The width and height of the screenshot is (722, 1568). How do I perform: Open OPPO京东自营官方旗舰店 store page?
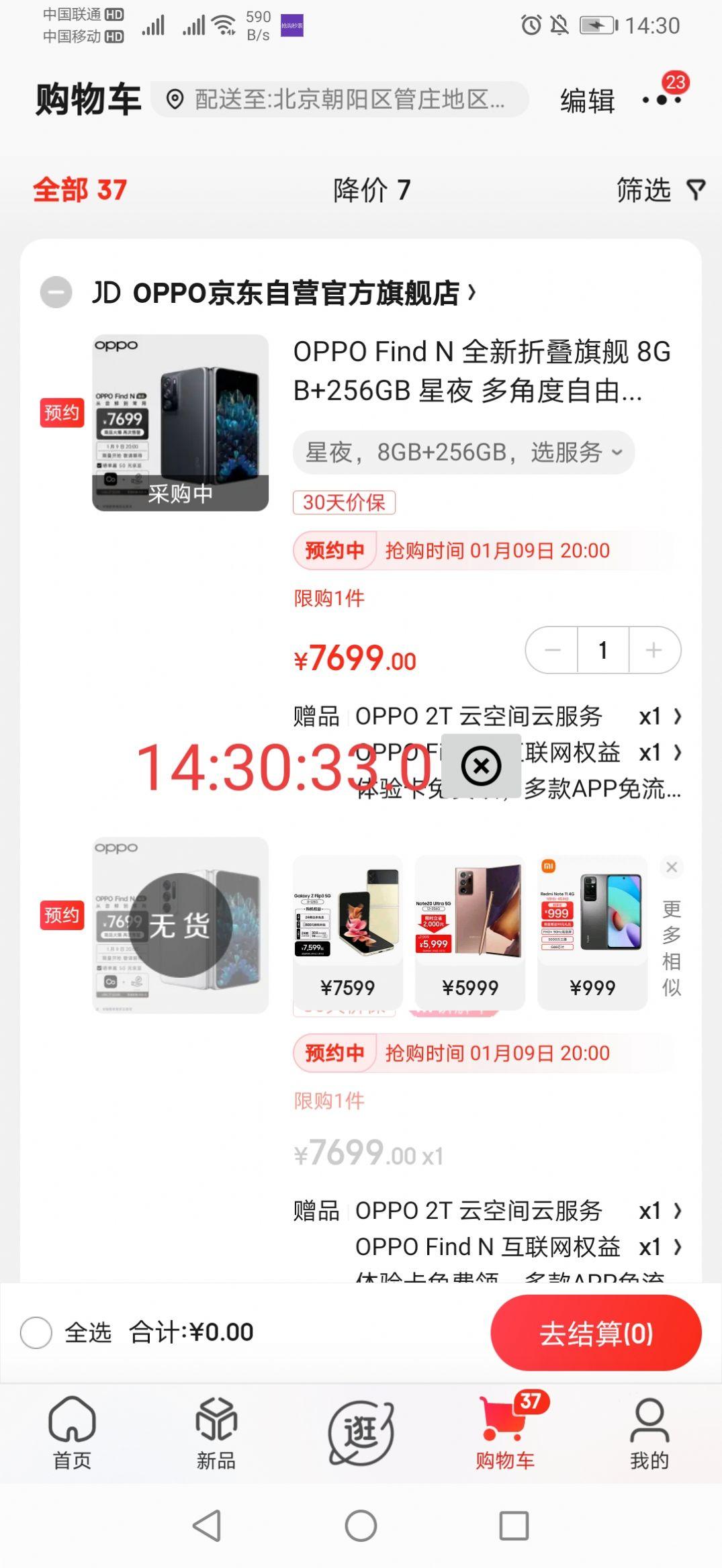pyautogui.click(x=284, y=293)
